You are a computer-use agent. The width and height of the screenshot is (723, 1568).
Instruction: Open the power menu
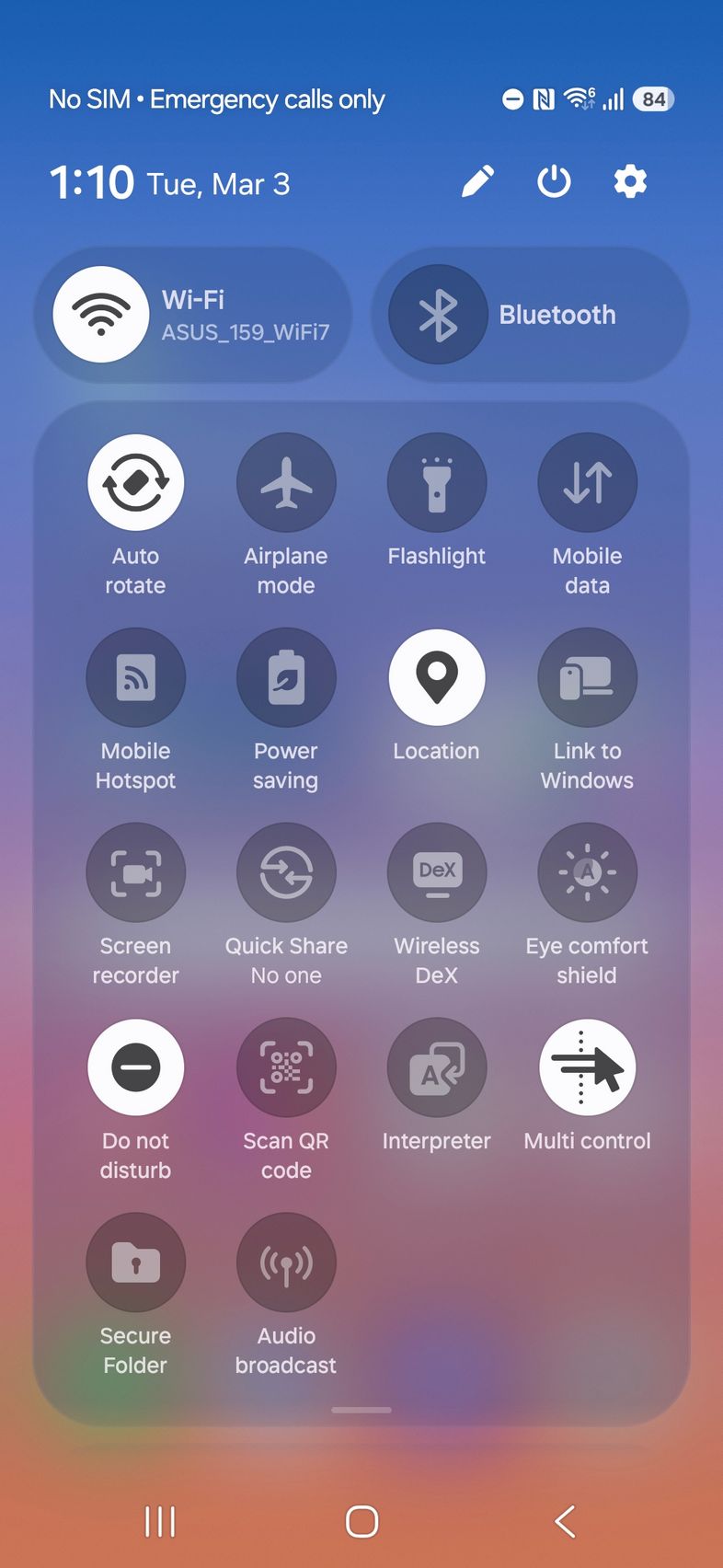click(554, 182)
